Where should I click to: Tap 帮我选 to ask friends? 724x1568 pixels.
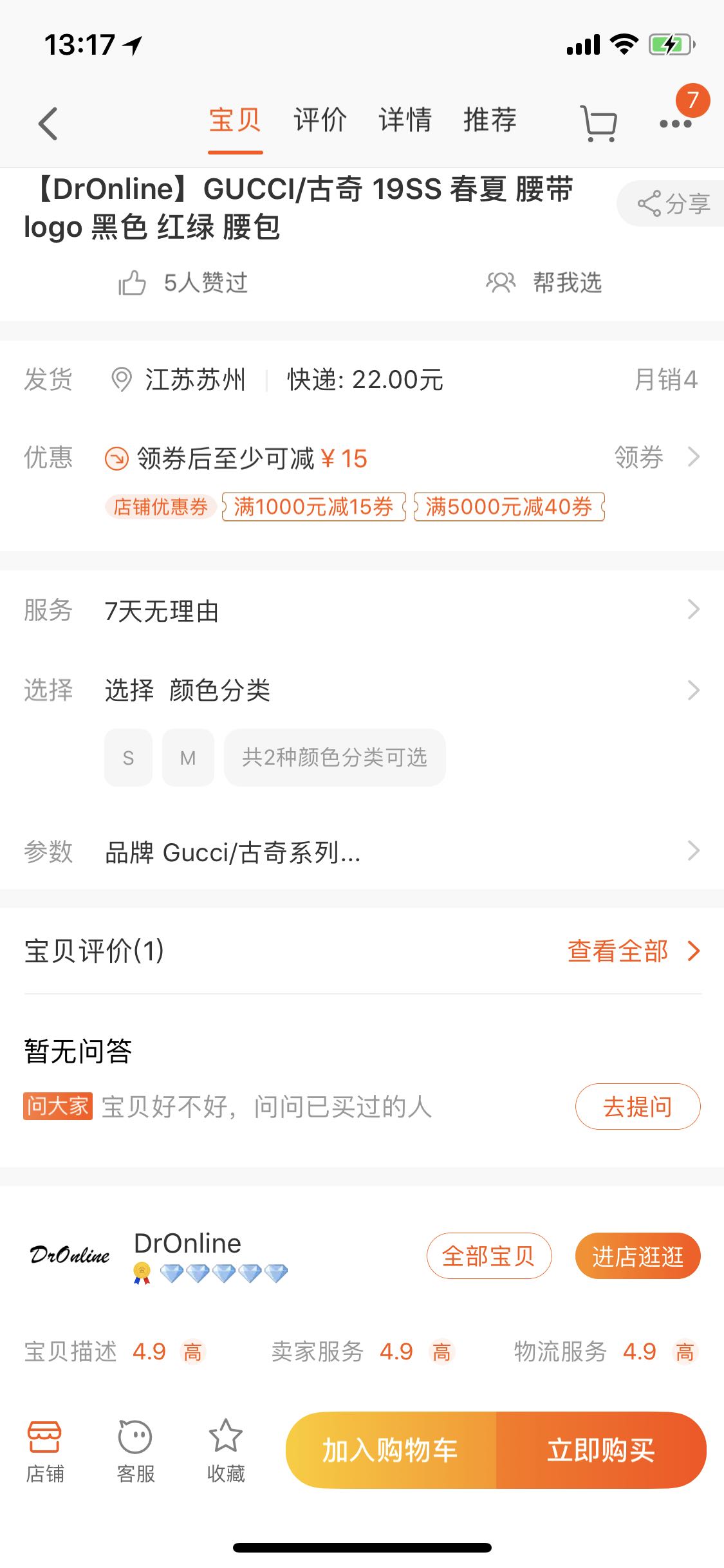pyautogui.click(x=544, y=283)
